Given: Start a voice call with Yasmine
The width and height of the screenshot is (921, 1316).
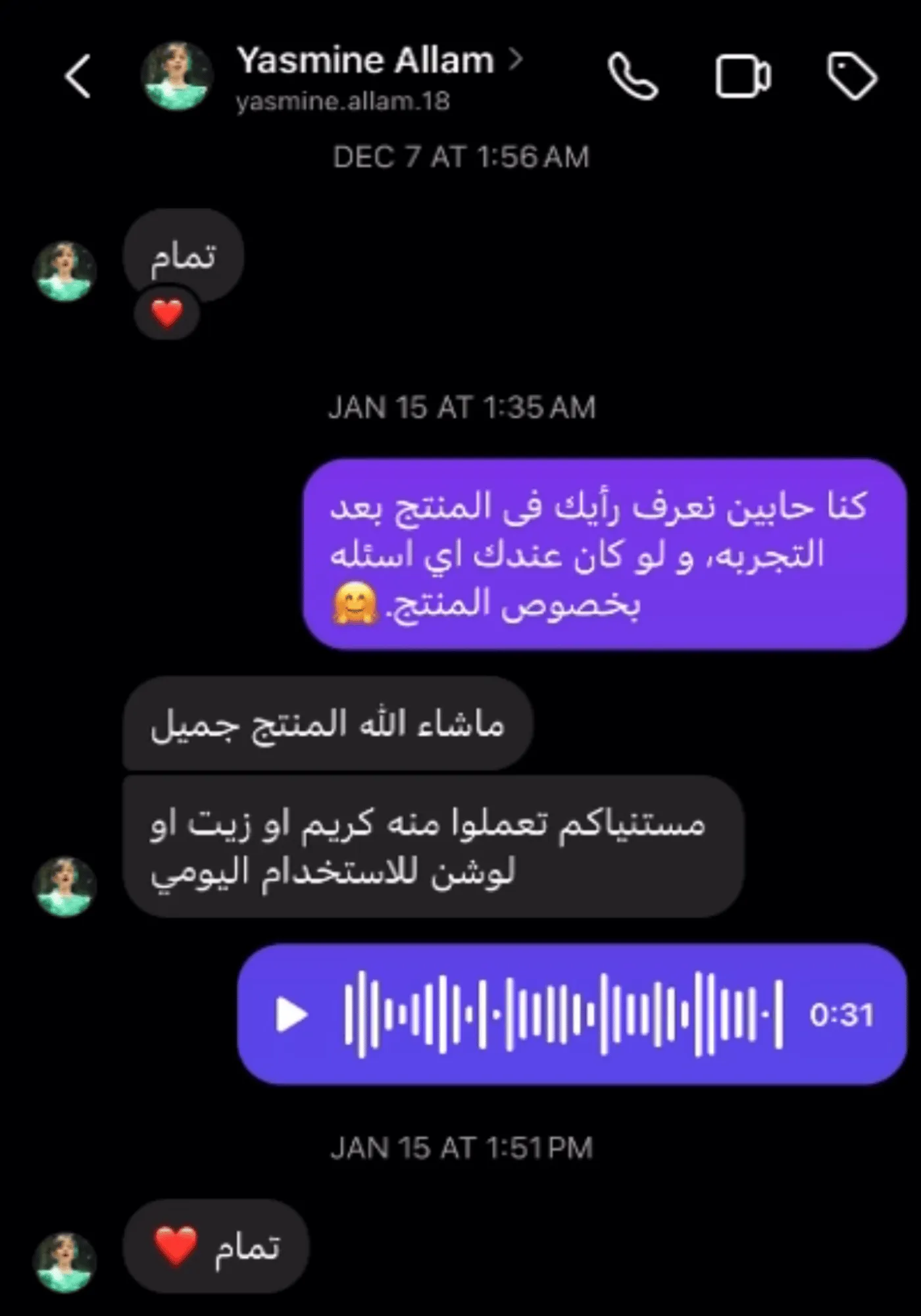Looking at the screenshot, I should (632, 77).
